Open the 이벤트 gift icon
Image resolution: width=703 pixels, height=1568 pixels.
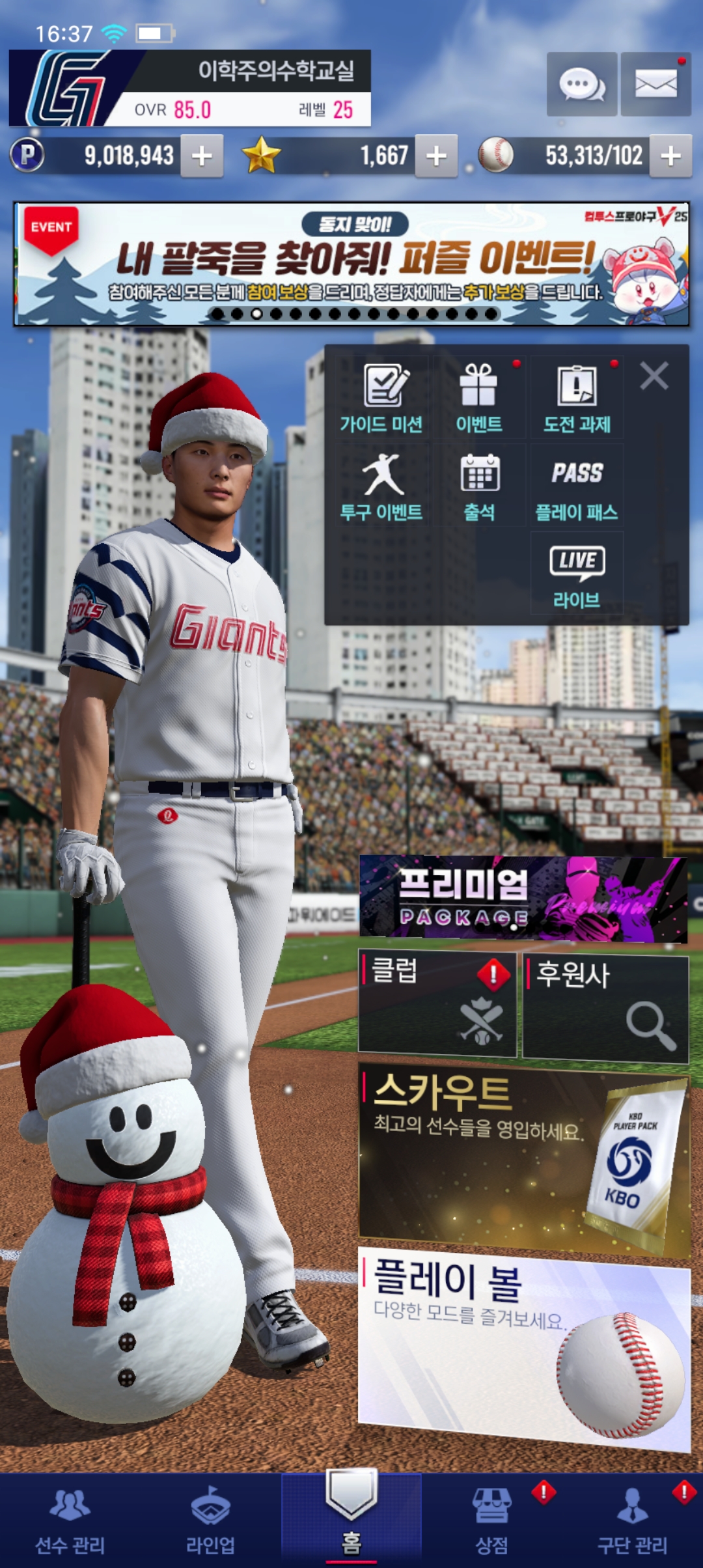click(x=478, y=399)
